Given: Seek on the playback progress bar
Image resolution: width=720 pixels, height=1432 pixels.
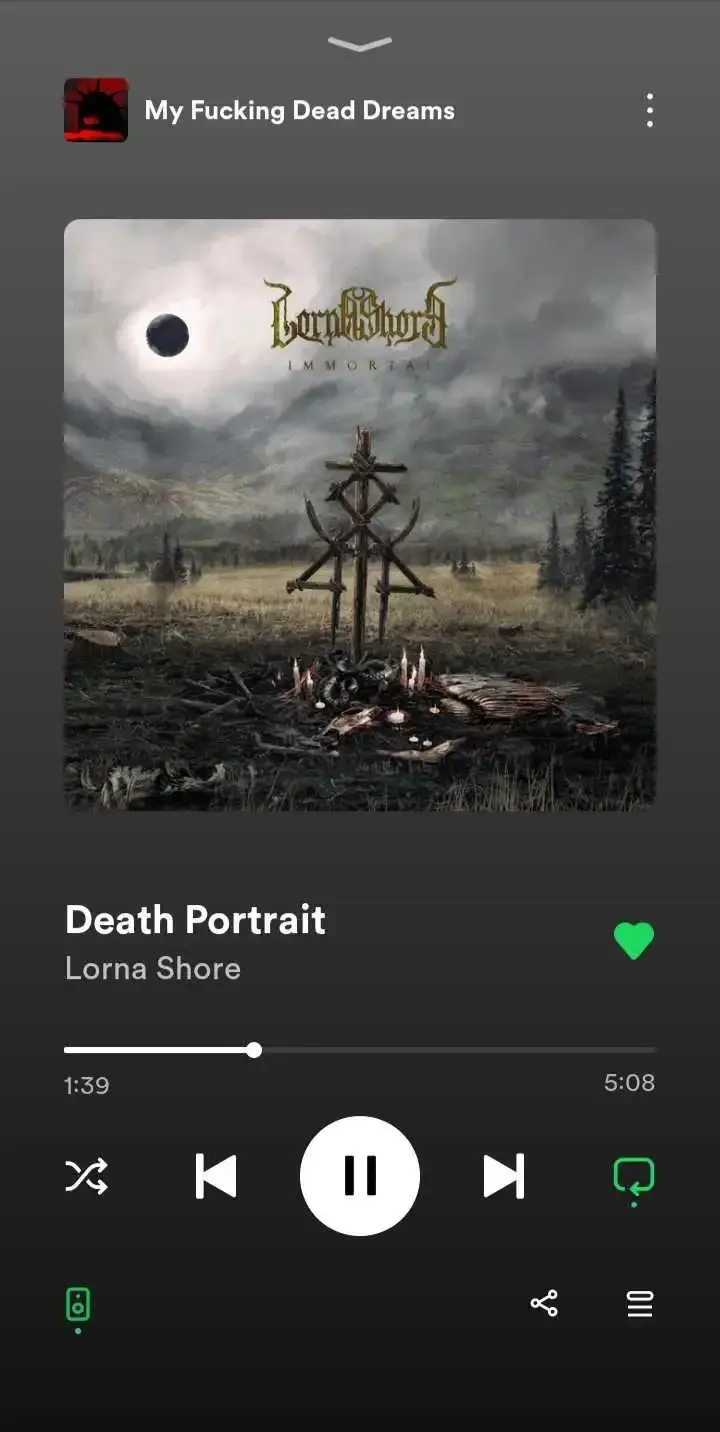Looking at the screenshot, I should point(360,1050).
